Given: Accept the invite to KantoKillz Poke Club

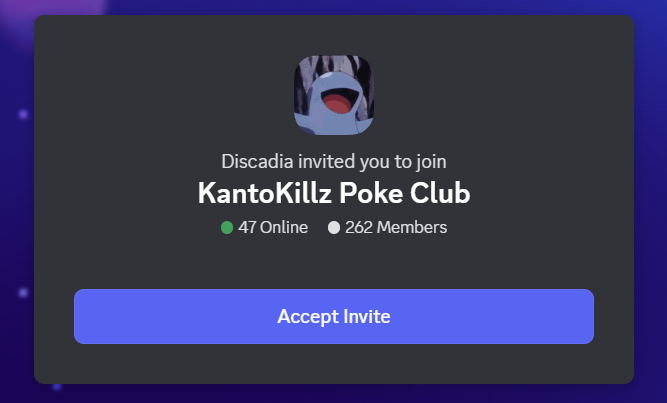Looking at the screenshot, I should pyautogui.click(x=333, y=316).
